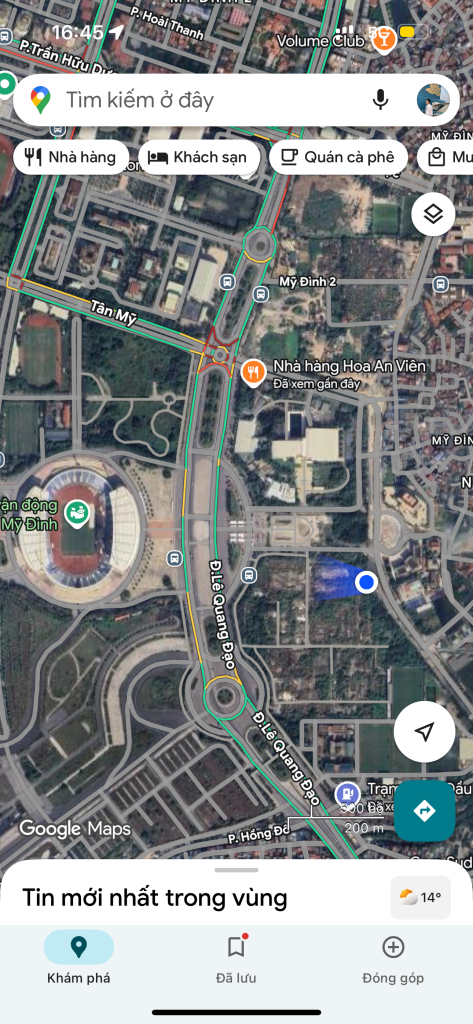Open the Volume Club marker
473x1024 pixels.
point(384,39)
